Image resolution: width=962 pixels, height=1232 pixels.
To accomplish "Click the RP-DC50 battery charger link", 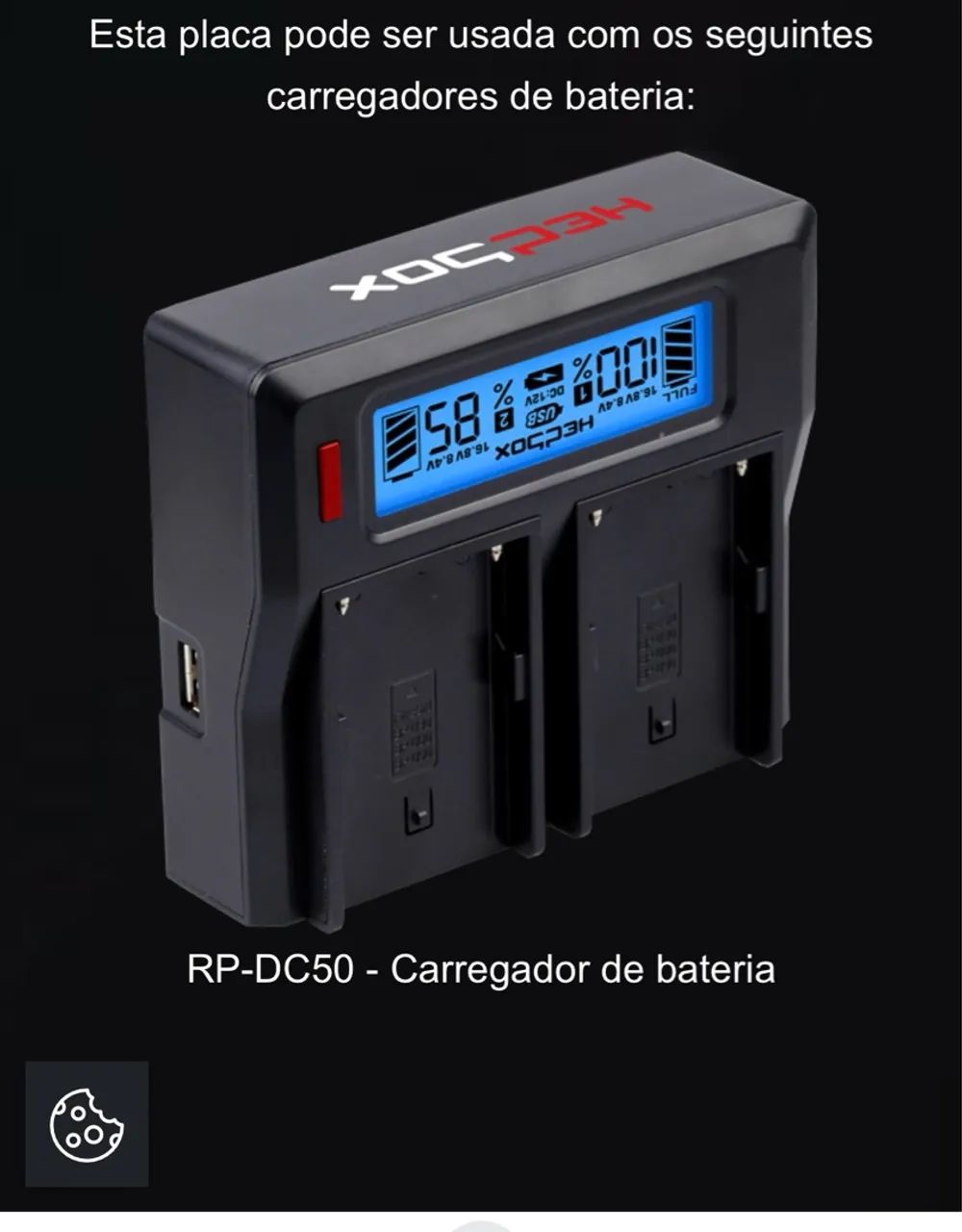I will coord(481,967).
